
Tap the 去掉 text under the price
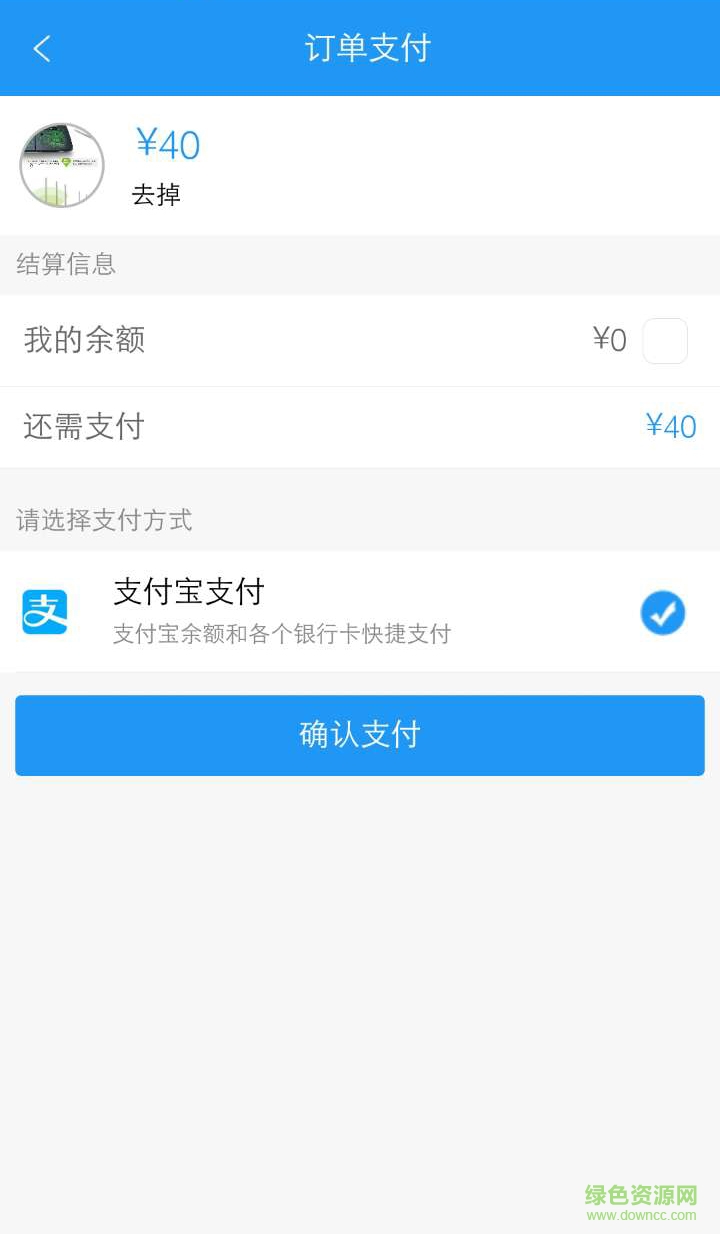[x=158, y=195]
